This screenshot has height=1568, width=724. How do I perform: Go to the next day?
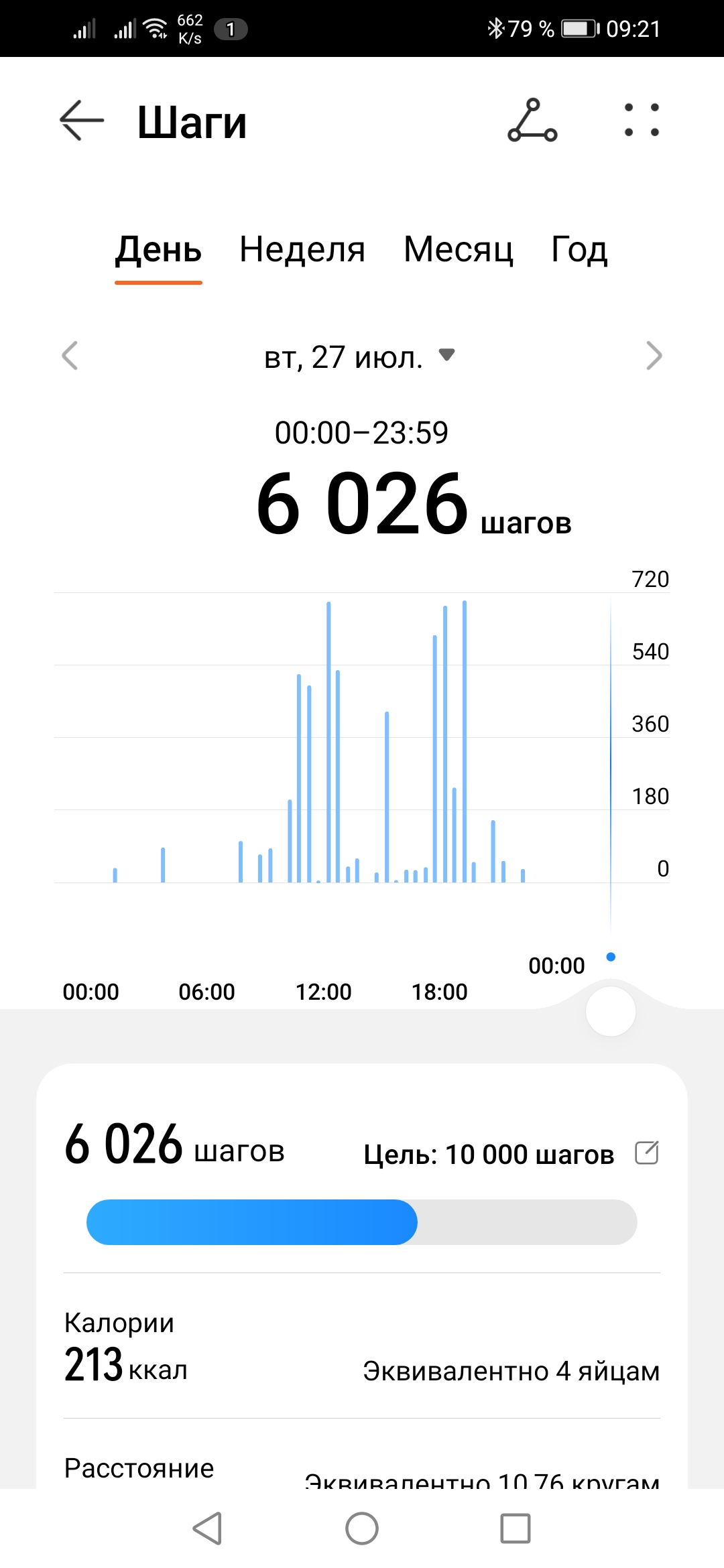654,355
